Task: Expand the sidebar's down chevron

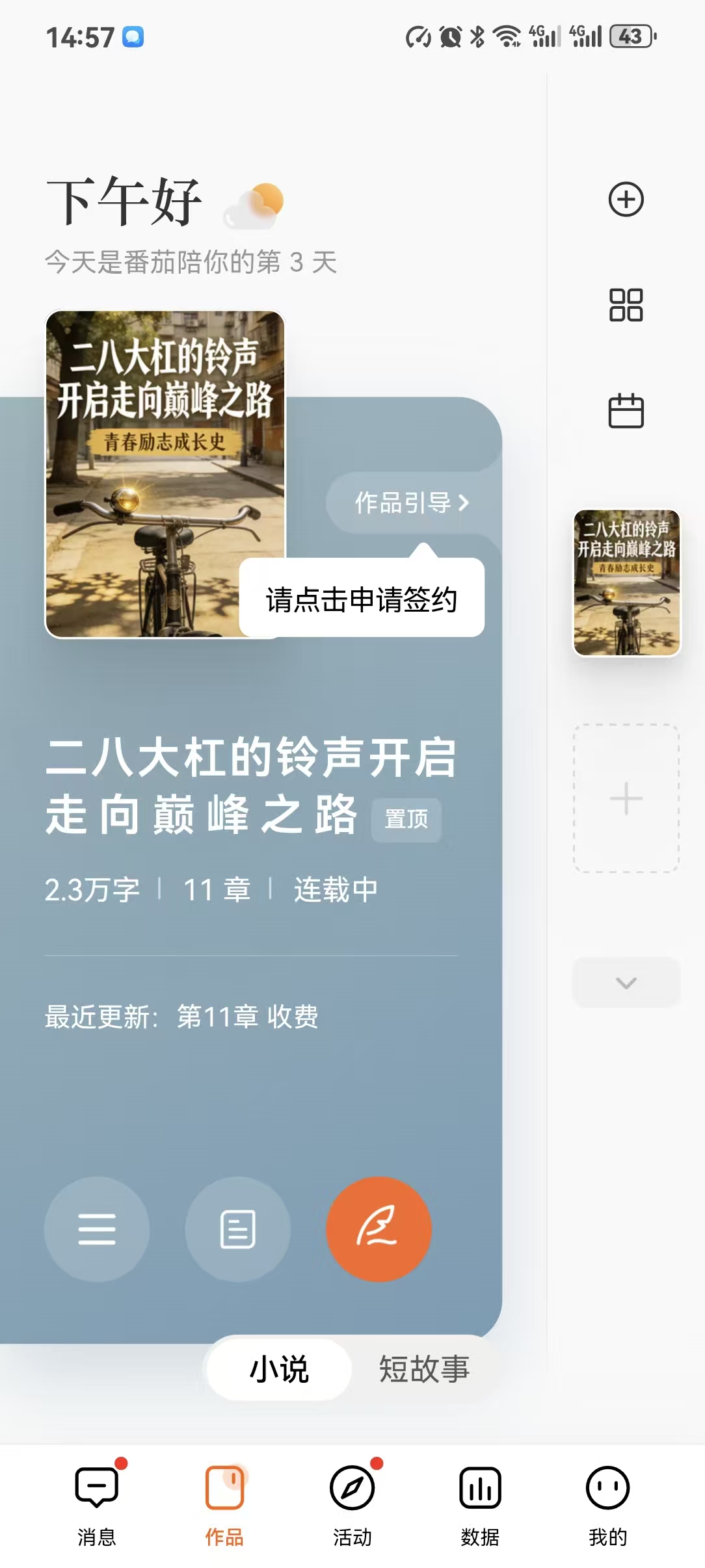Action: pos(626,982)
